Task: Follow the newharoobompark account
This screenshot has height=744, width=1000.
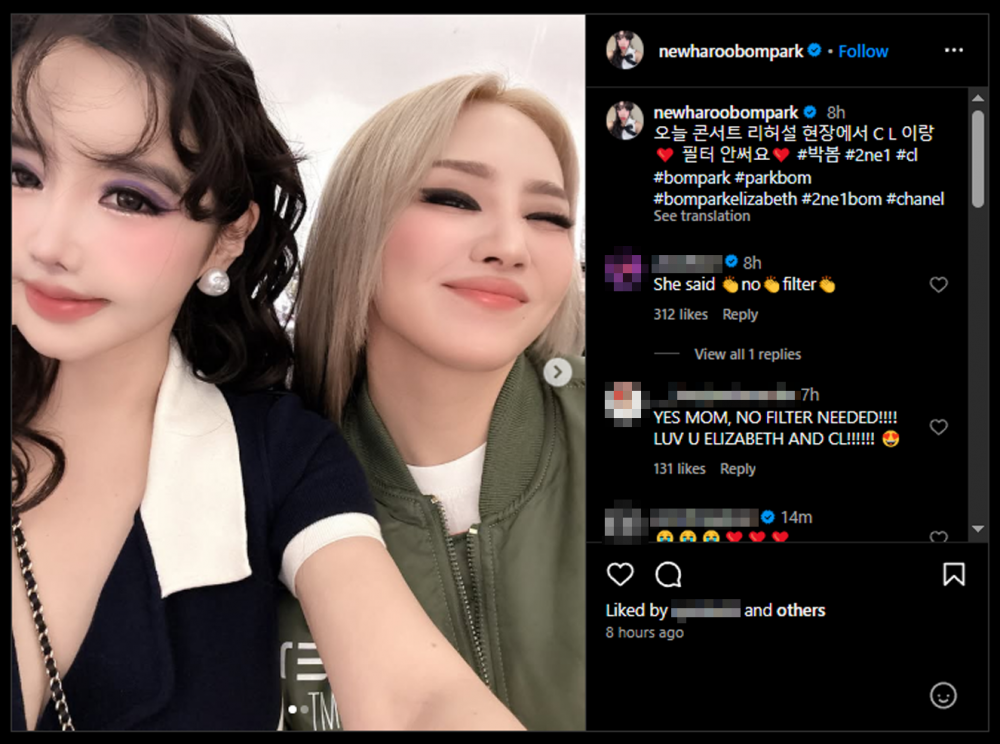Action: (x=863, y=51)
